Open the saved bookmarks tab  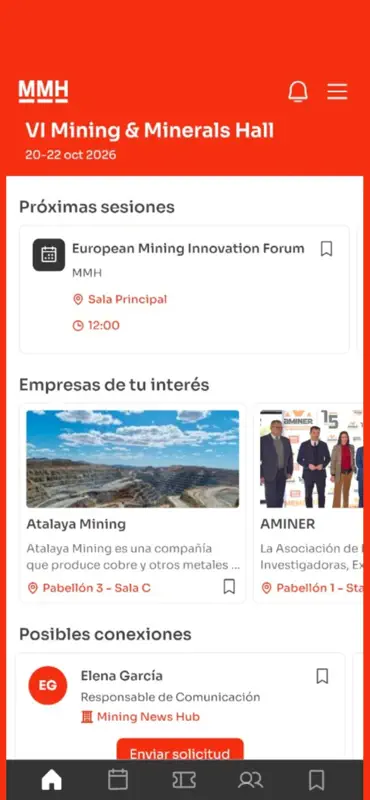[316, 780]
